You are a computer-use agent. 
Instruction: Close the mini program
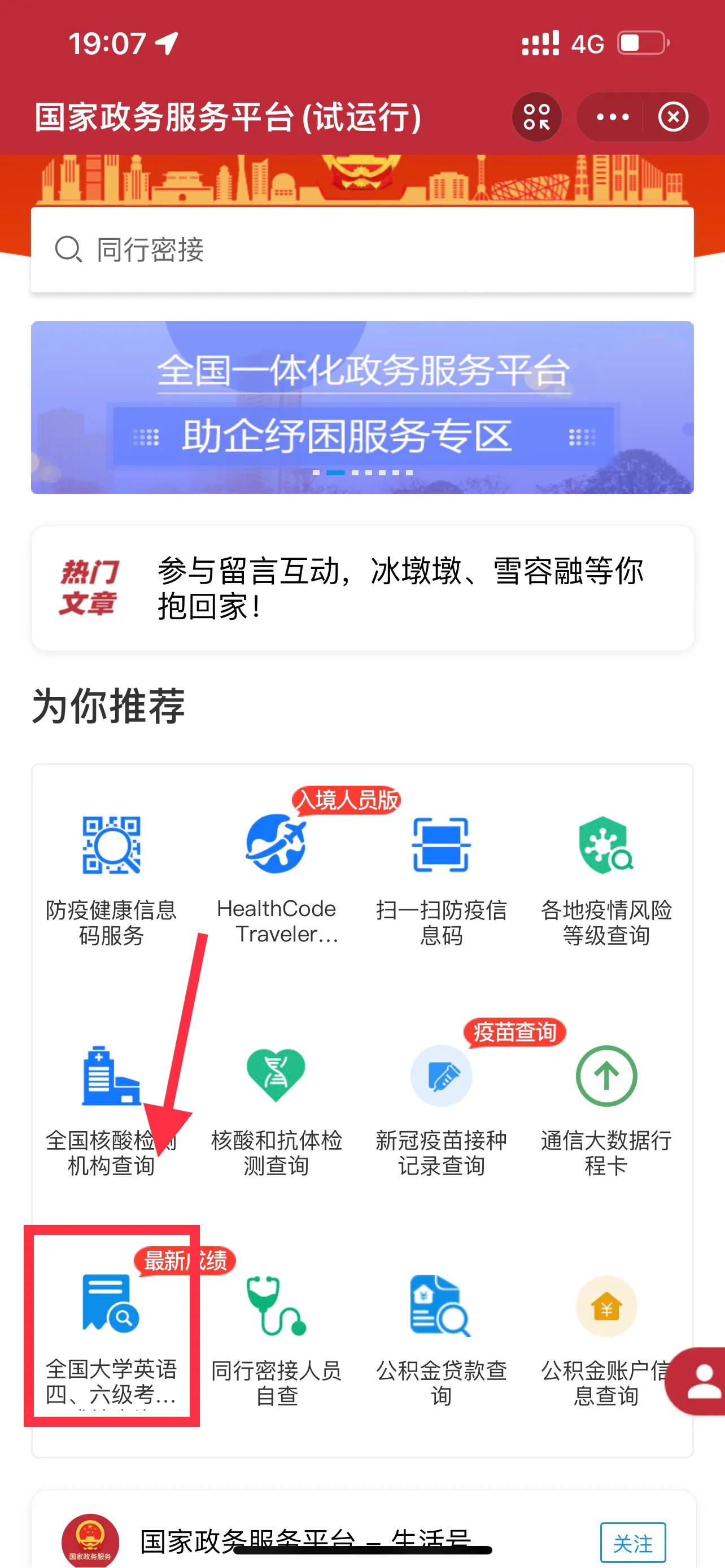click(673, 117)
